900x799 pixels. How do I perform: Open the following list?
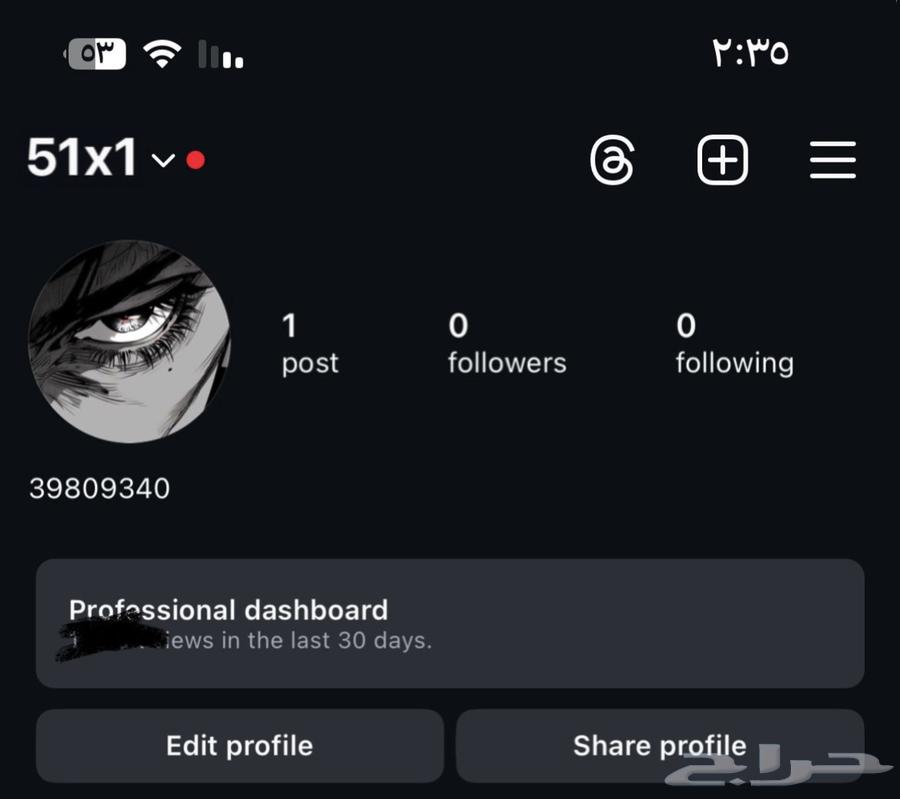point(733,343)
